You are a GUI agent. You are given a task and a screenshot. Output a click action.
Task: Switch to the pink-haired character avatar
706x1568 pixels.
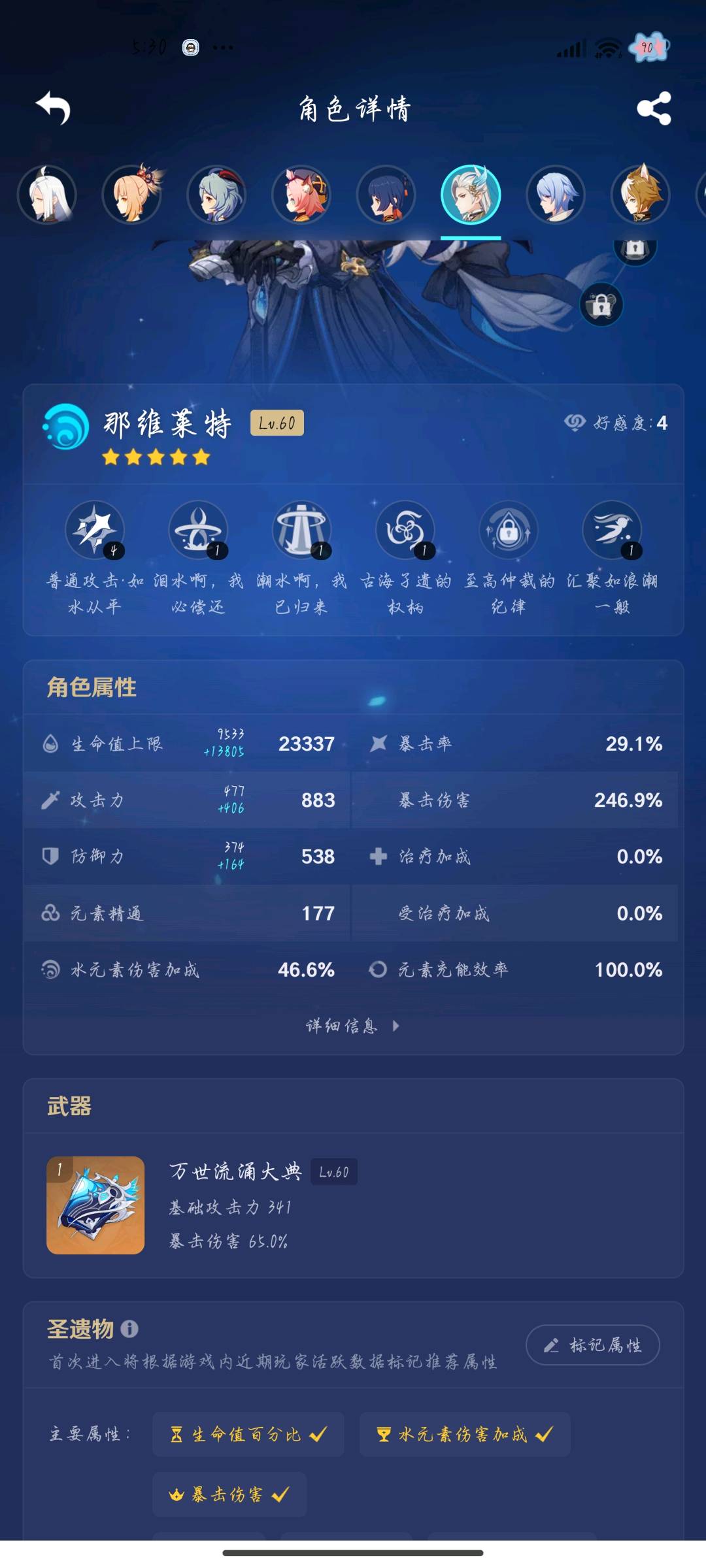pyautogui.click(x=301, y=195)
